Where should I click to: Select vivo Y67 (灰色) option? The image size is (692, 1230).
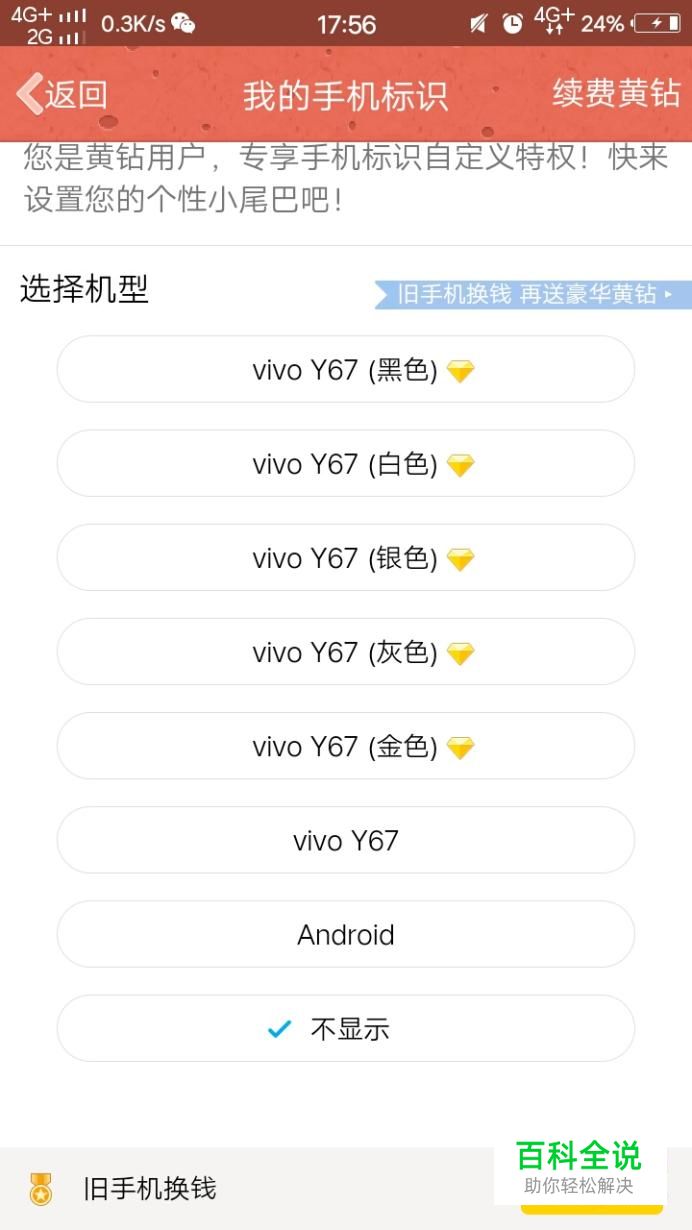click(x=346, y=652)
